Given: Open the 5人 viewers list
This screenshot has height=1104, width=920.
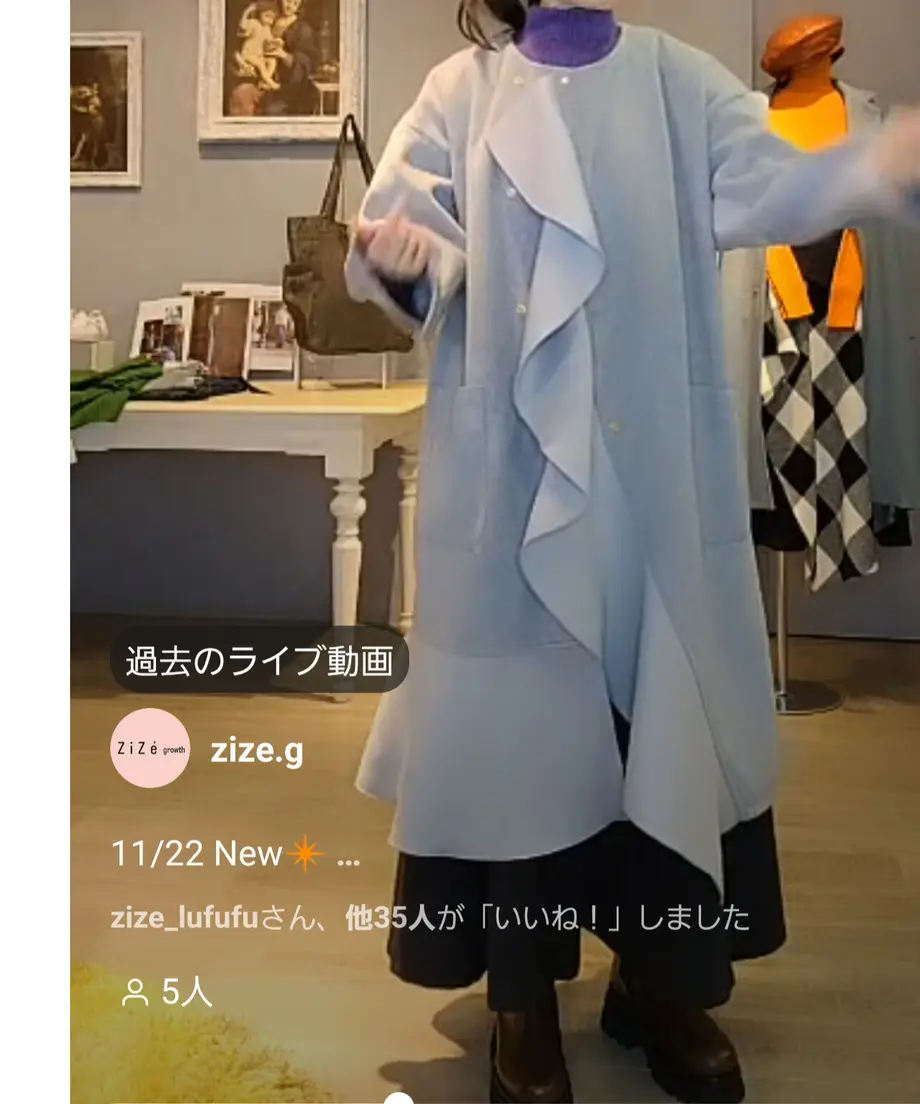Looking at the screenshot, I should click(x=167, y=992).
